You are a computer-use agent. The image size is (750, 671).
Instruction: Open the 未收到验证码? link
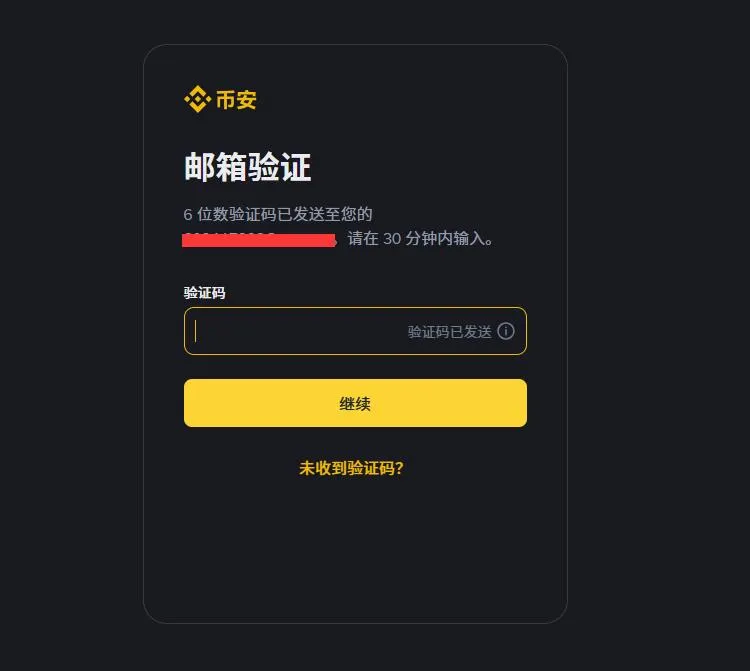[351, 468]
